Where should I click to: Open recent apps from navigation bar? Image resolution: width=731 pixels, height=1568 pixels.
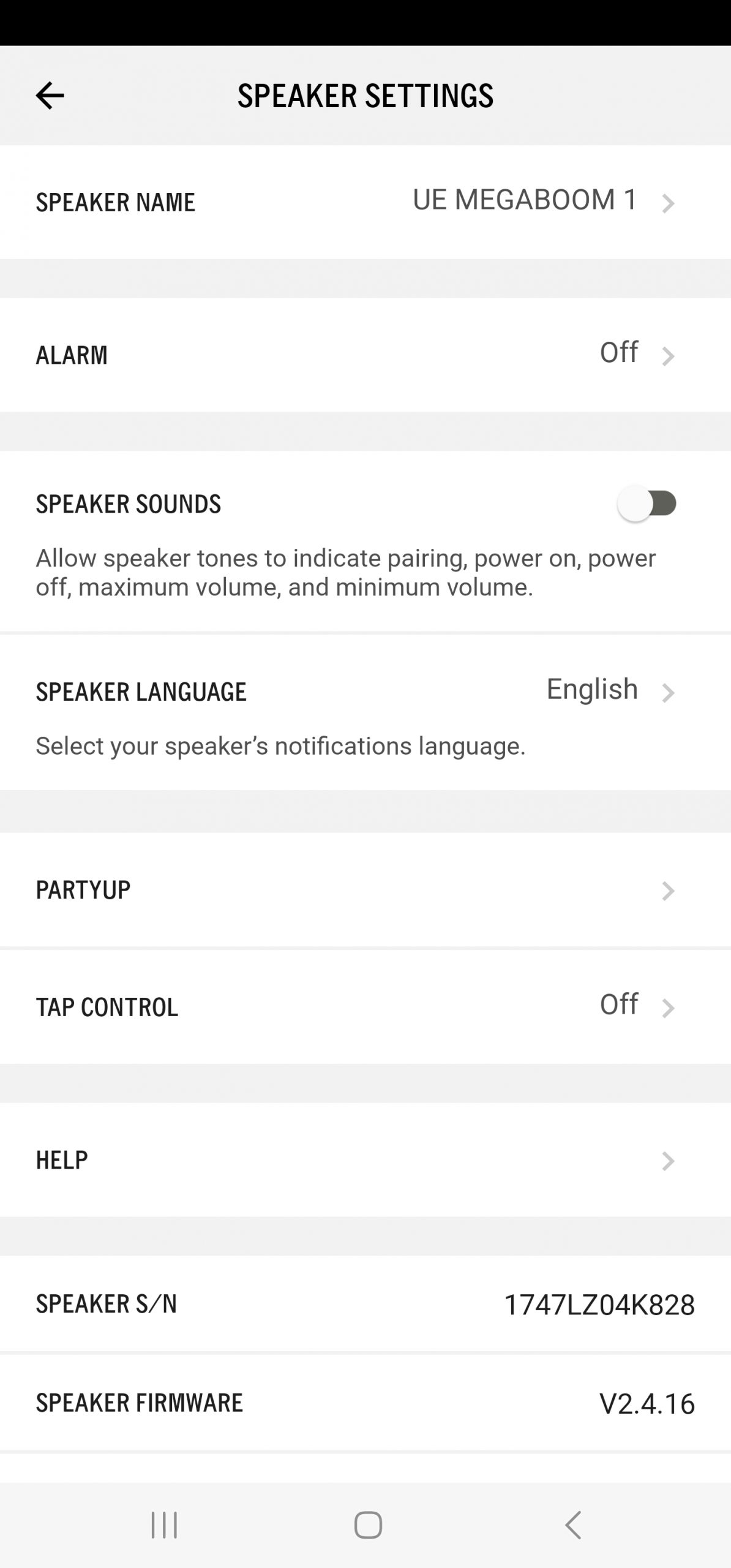click(164, 1525)
